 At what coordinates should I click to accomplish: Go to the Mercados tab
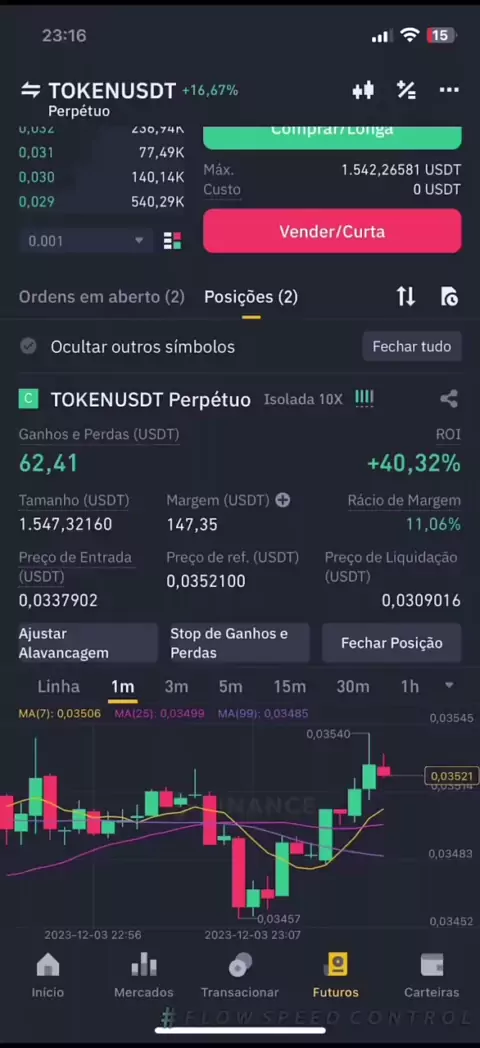click(x=144, y=974)
